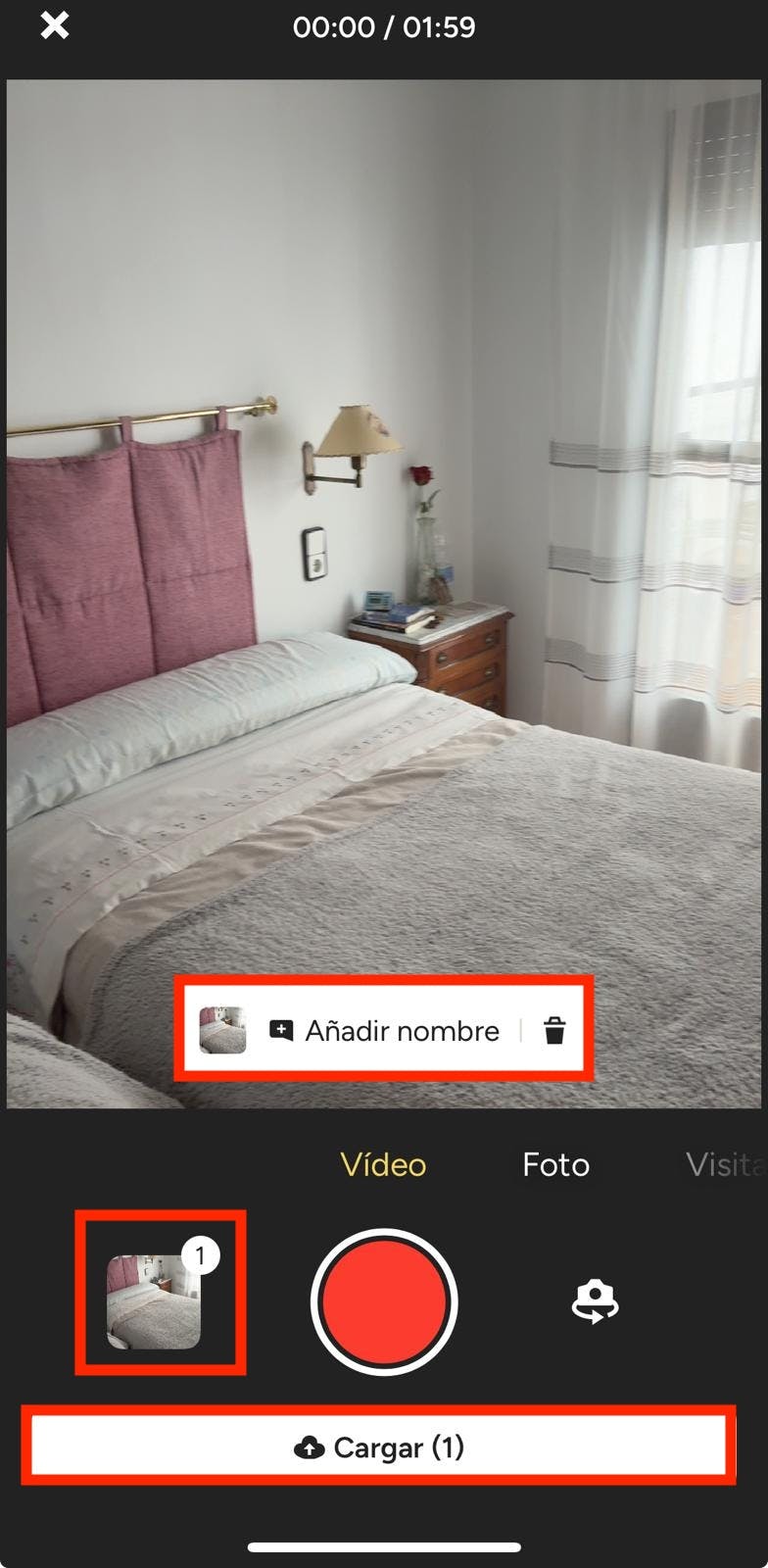Viewport: 768px width, 1568px height.
Task: Switch to the Vídeo mode
Action: [383, 1164]
